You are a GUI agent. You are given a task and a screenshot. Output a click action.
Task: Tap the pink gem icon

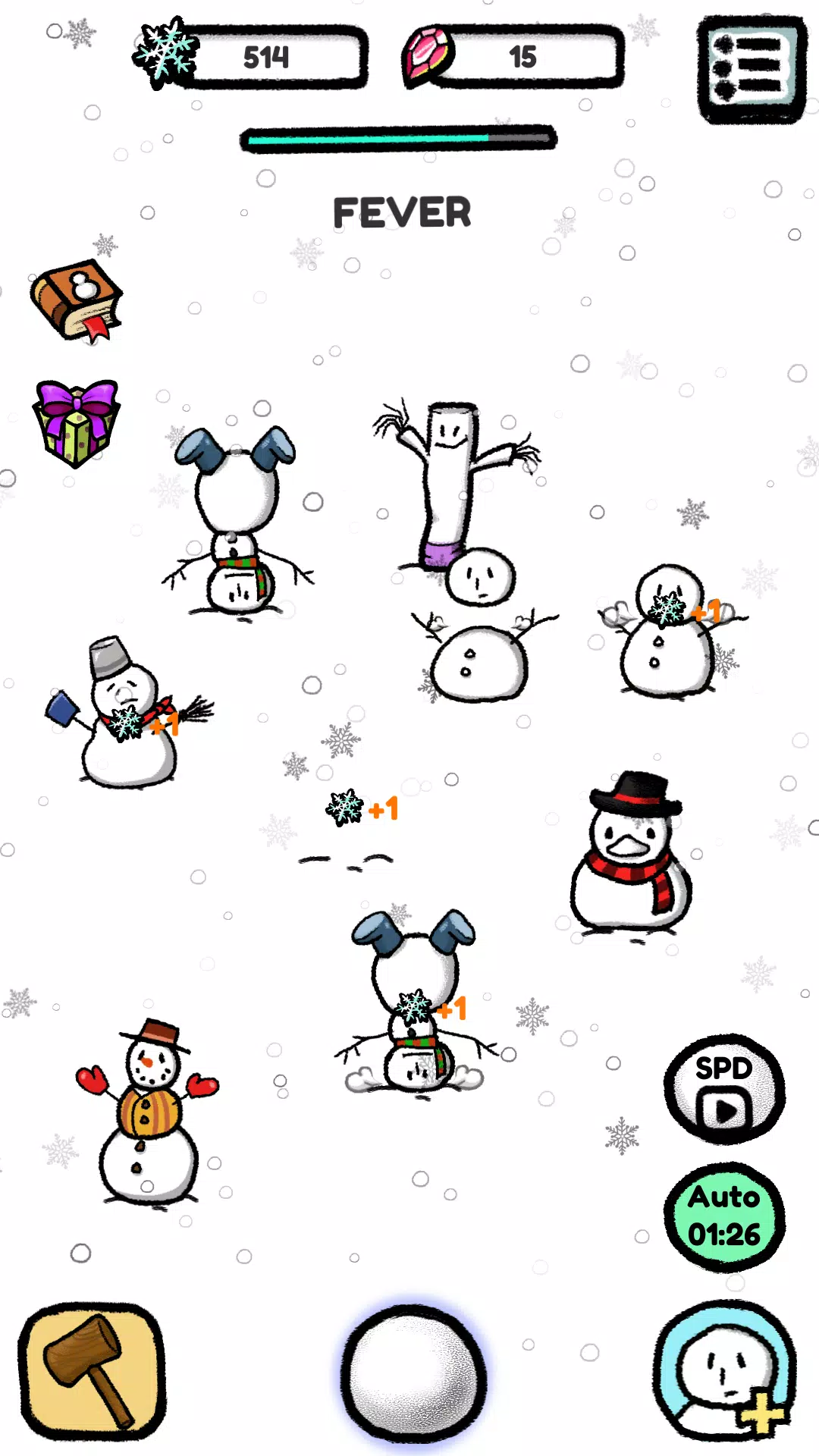tap(425, 55)
